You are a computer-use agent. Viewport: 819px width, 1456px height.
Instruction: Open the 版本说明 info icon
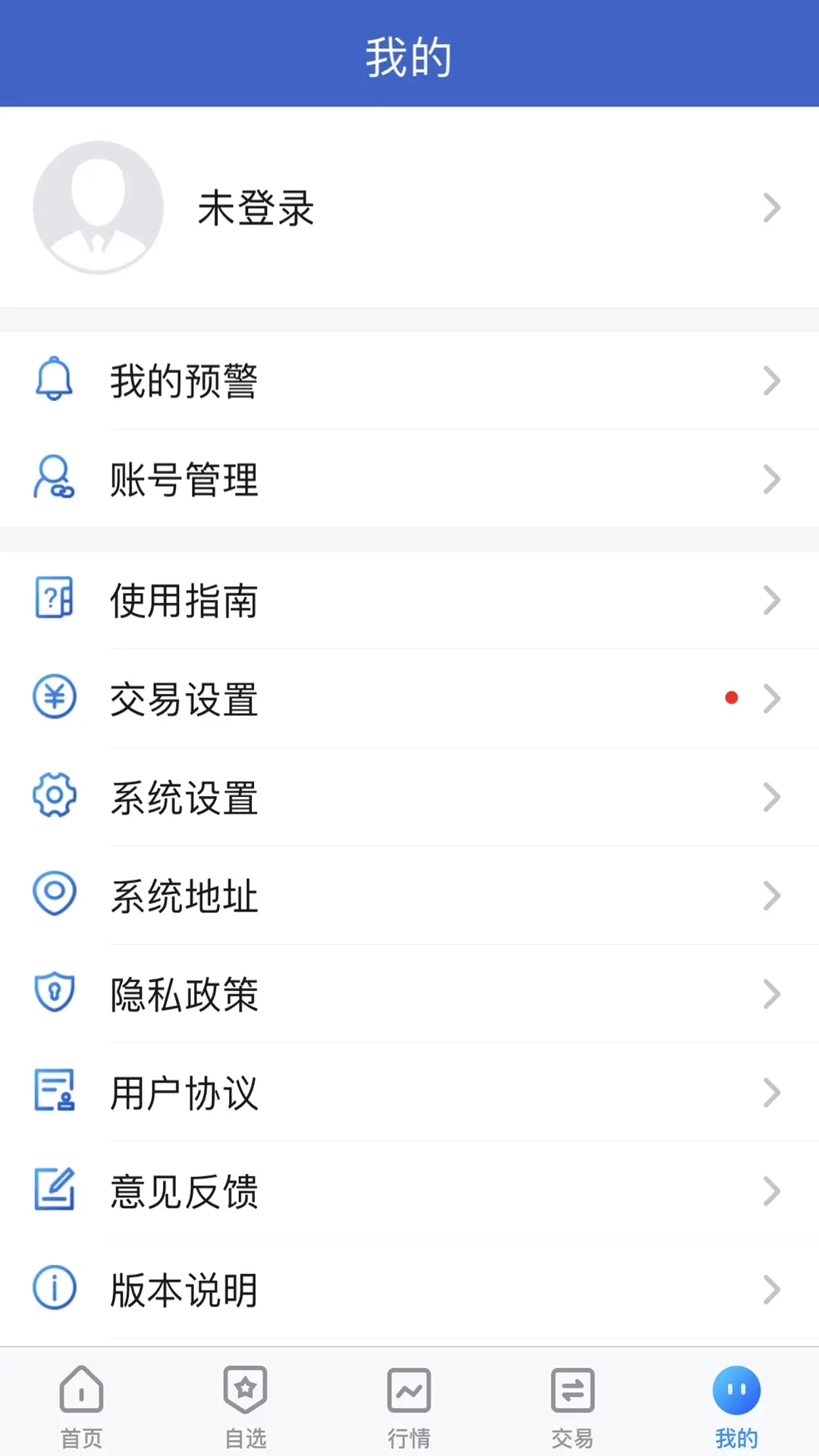pyautogui.click(x=52, y=1288)
